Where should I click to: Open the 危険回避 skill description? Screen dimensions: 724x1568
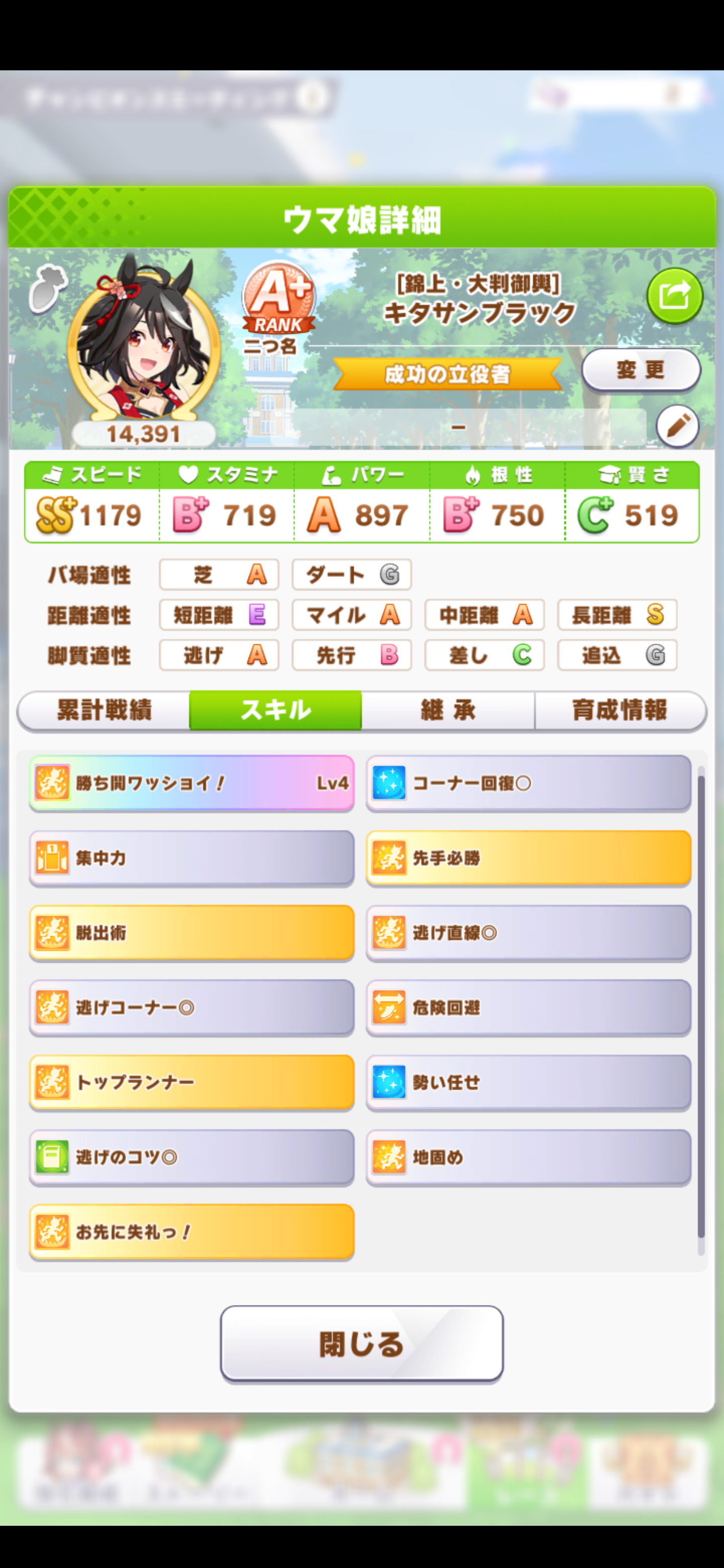click(x=528, y=1008)
